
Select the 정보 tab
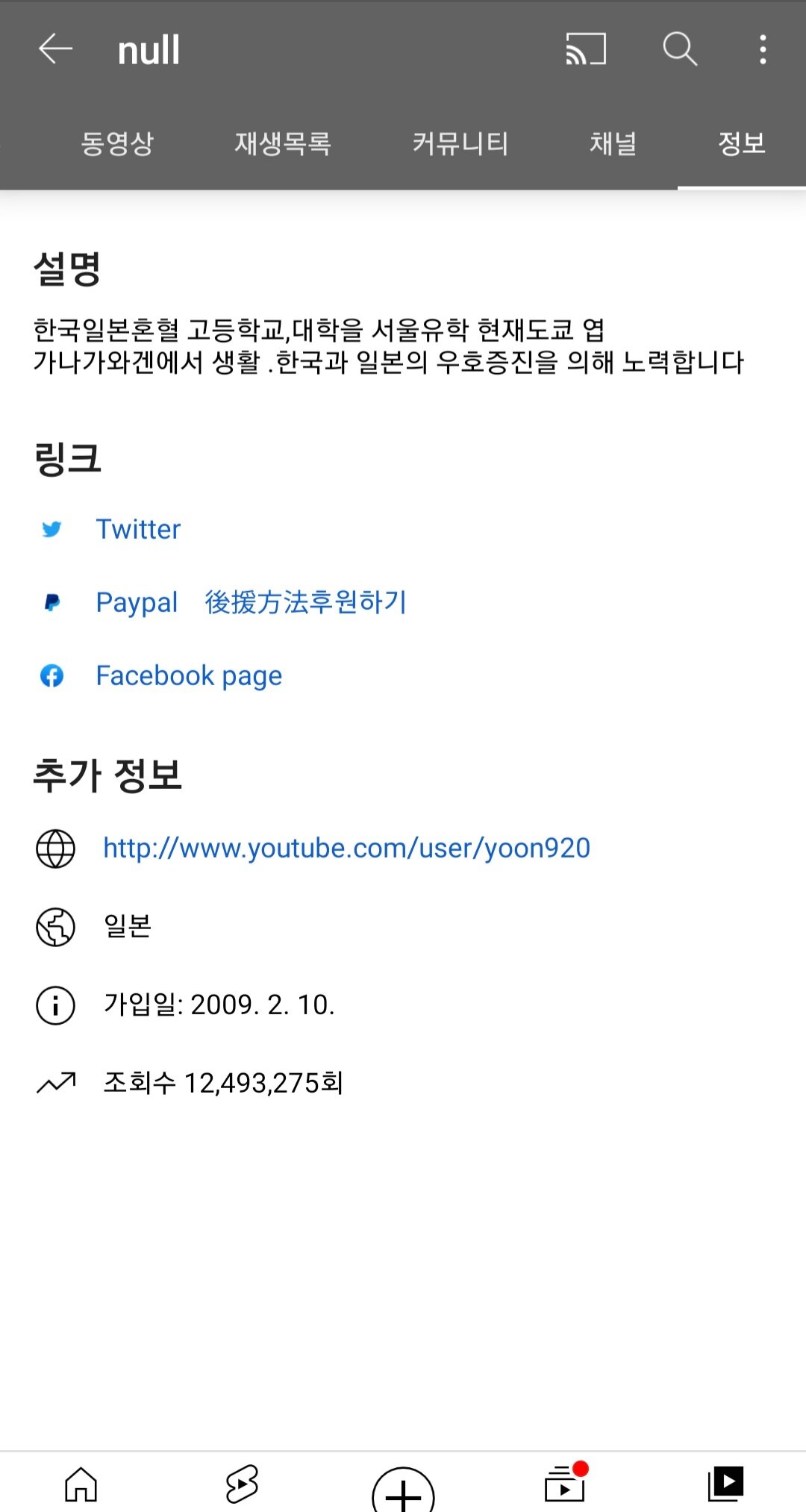tap(742, 143)
